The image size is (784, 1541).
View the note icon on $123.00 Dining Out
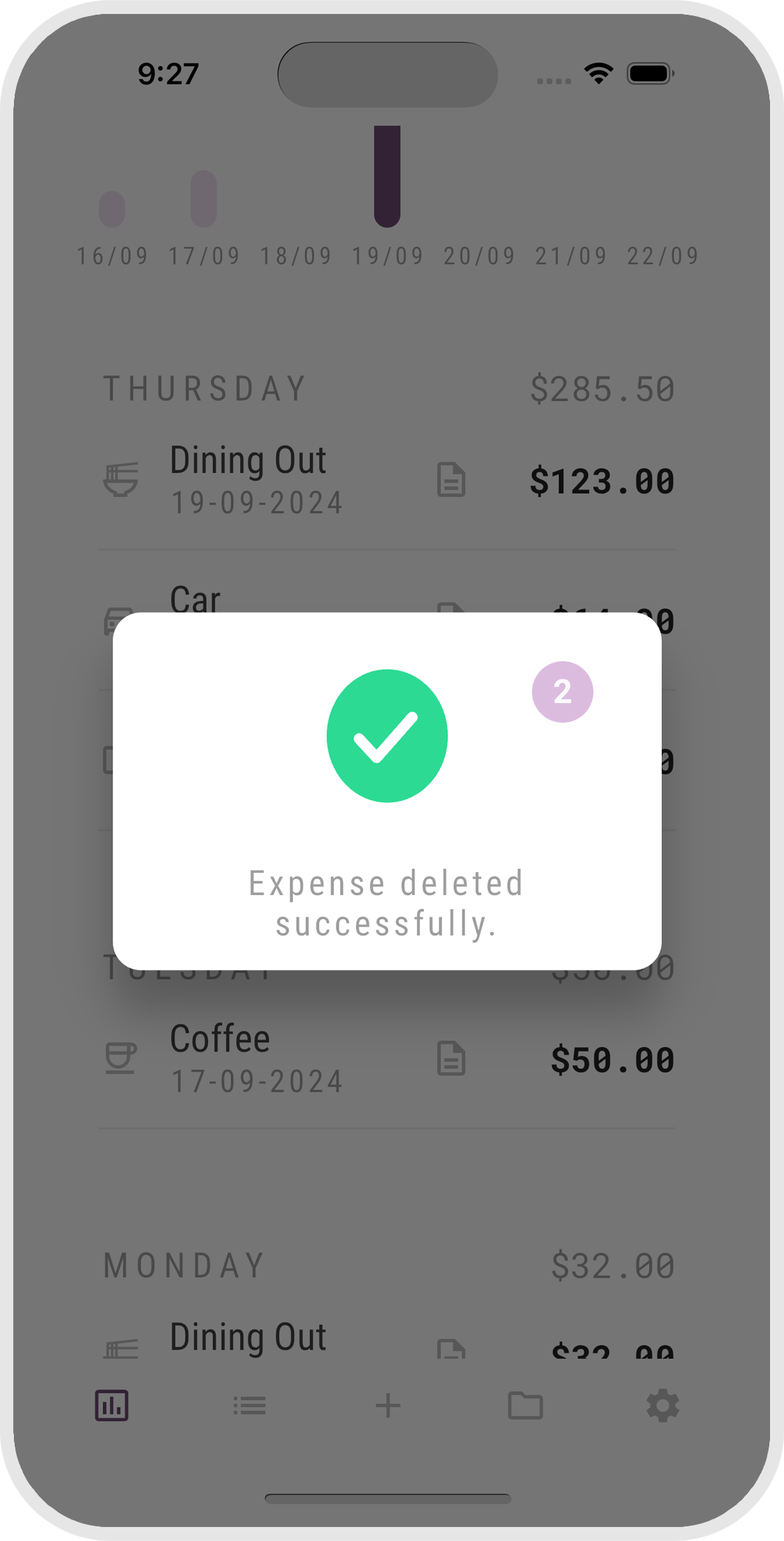pyautogui.click(x=451, y=480)
